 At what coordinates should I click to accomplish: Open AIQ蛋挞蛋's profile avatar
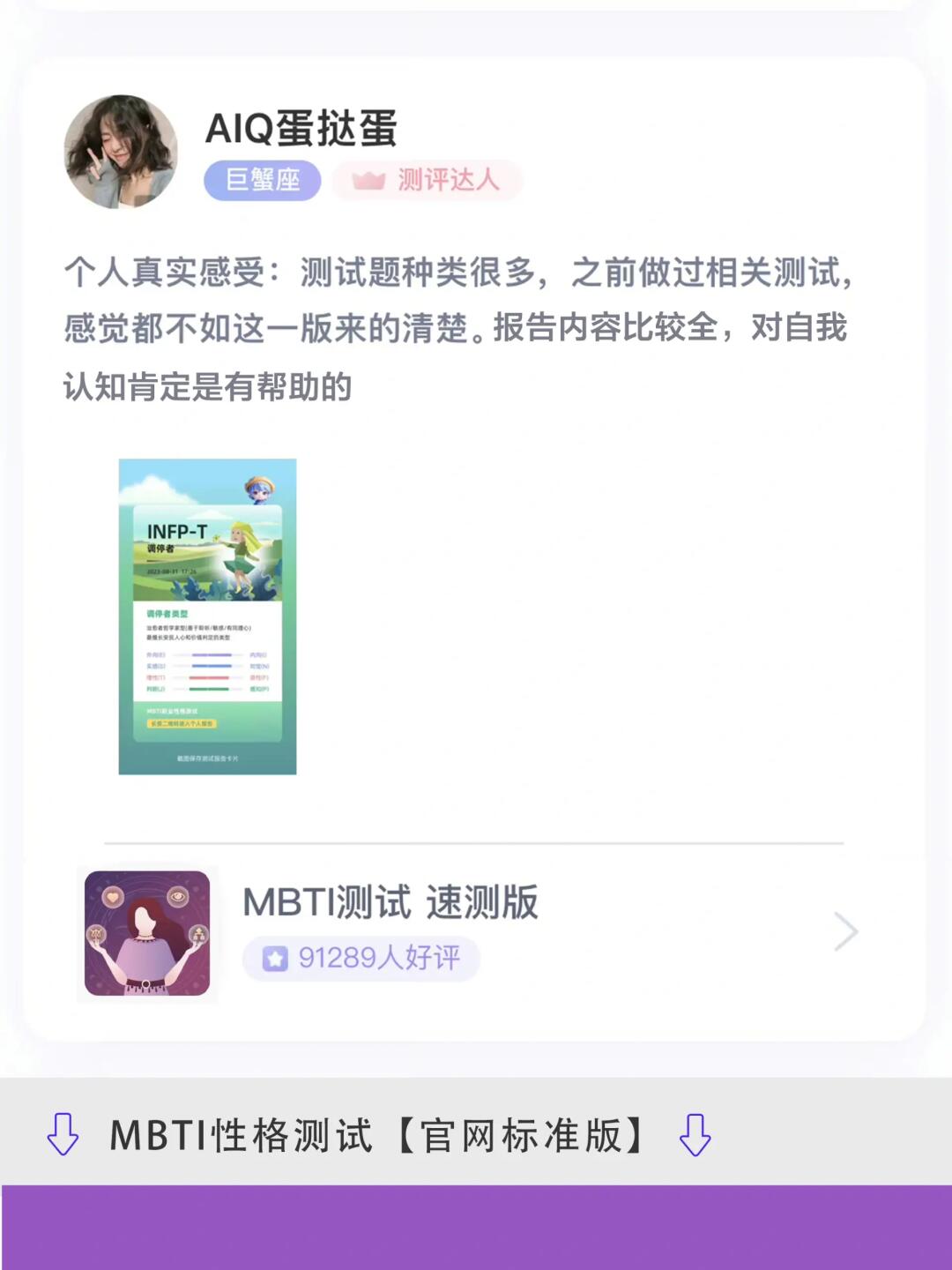[x=121, y=152]
